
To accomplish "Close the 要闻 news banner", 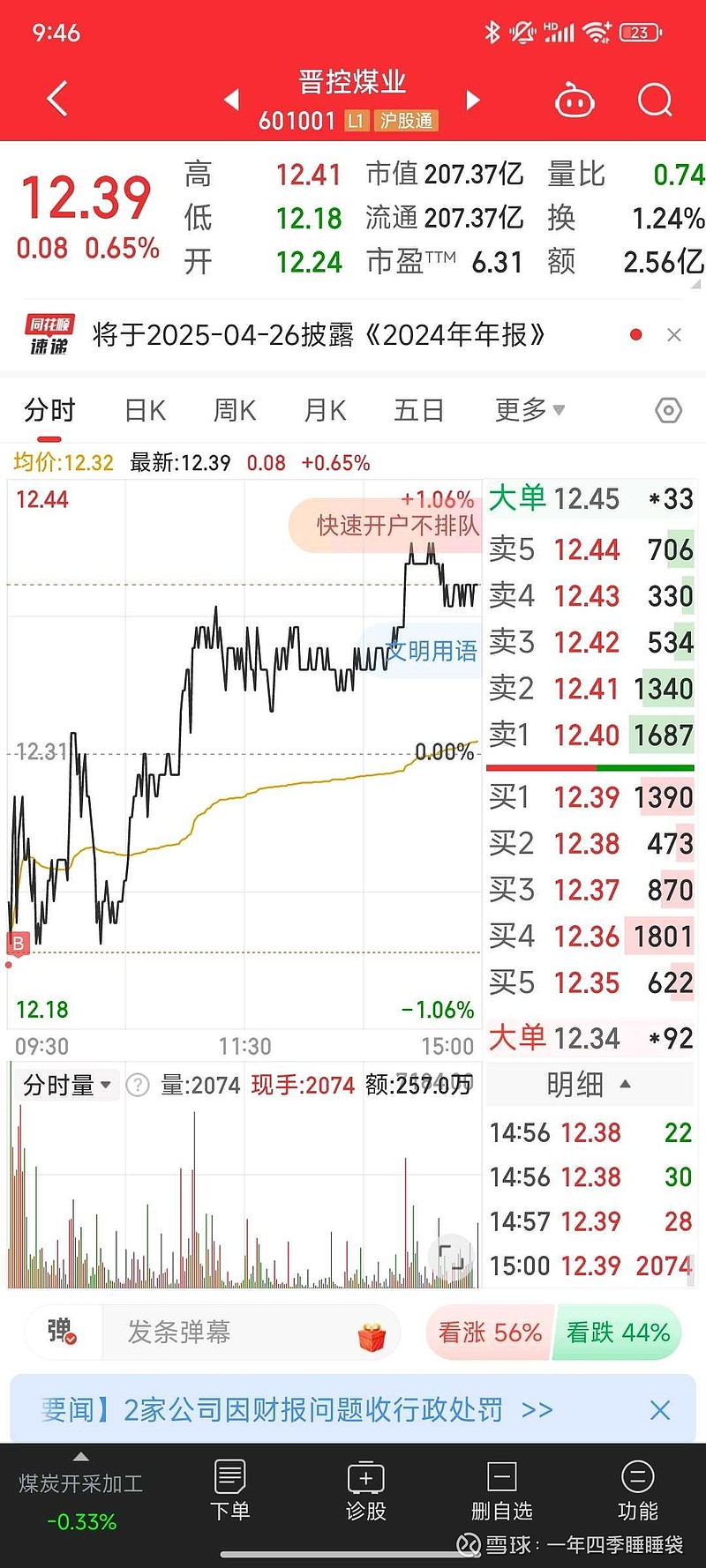I will 660,1410.
